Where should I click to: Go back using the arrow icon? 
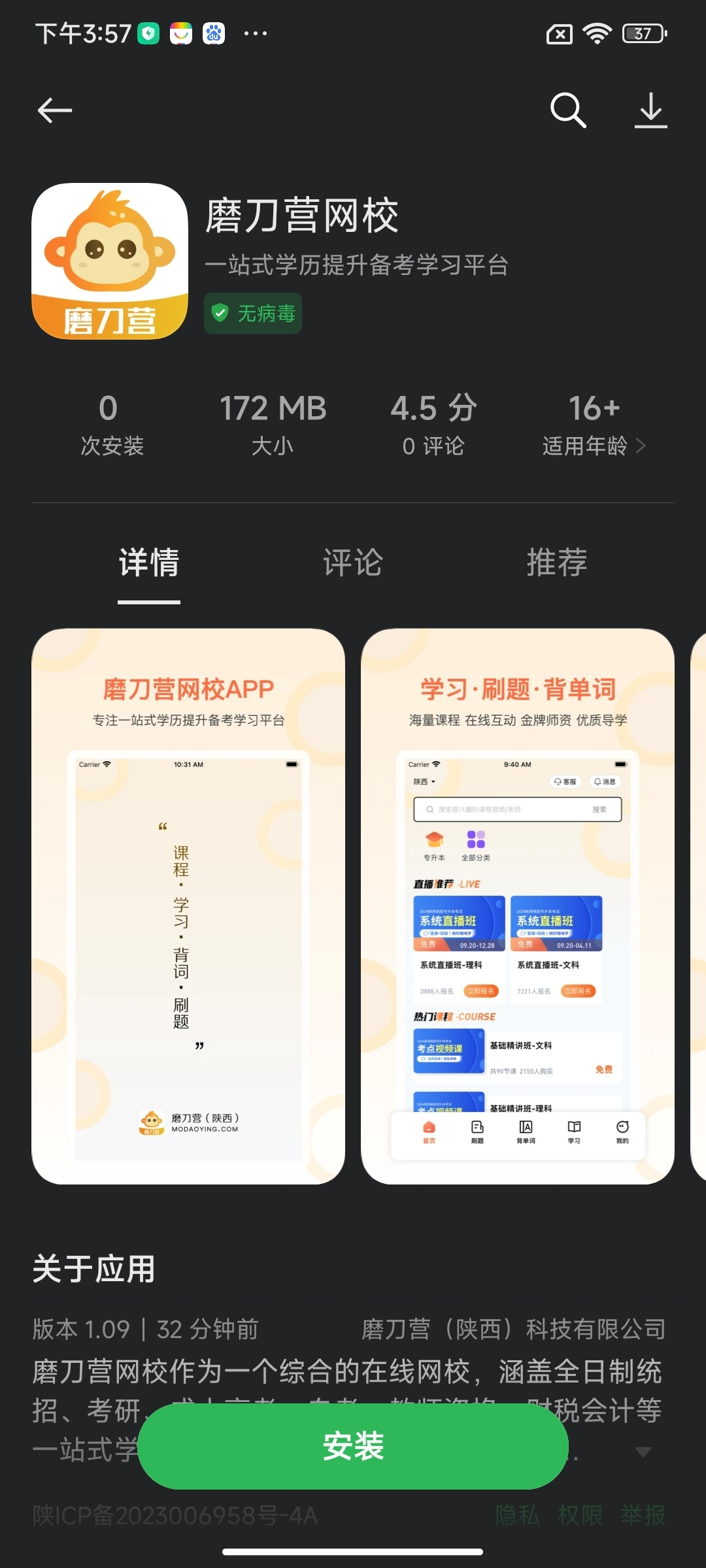point(55,110)
